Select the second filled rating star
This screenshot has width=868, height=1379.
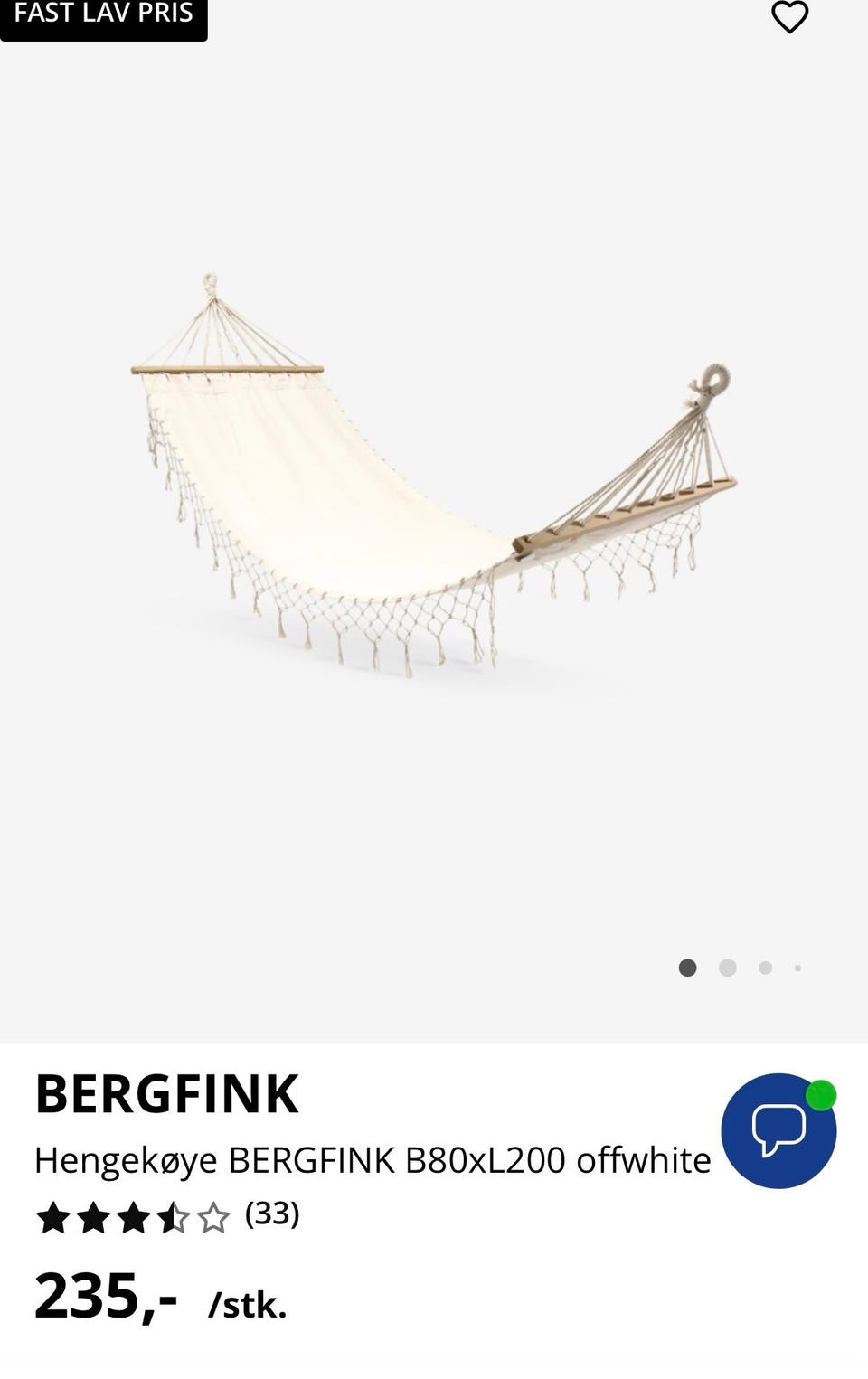[x=96, y=1216]
